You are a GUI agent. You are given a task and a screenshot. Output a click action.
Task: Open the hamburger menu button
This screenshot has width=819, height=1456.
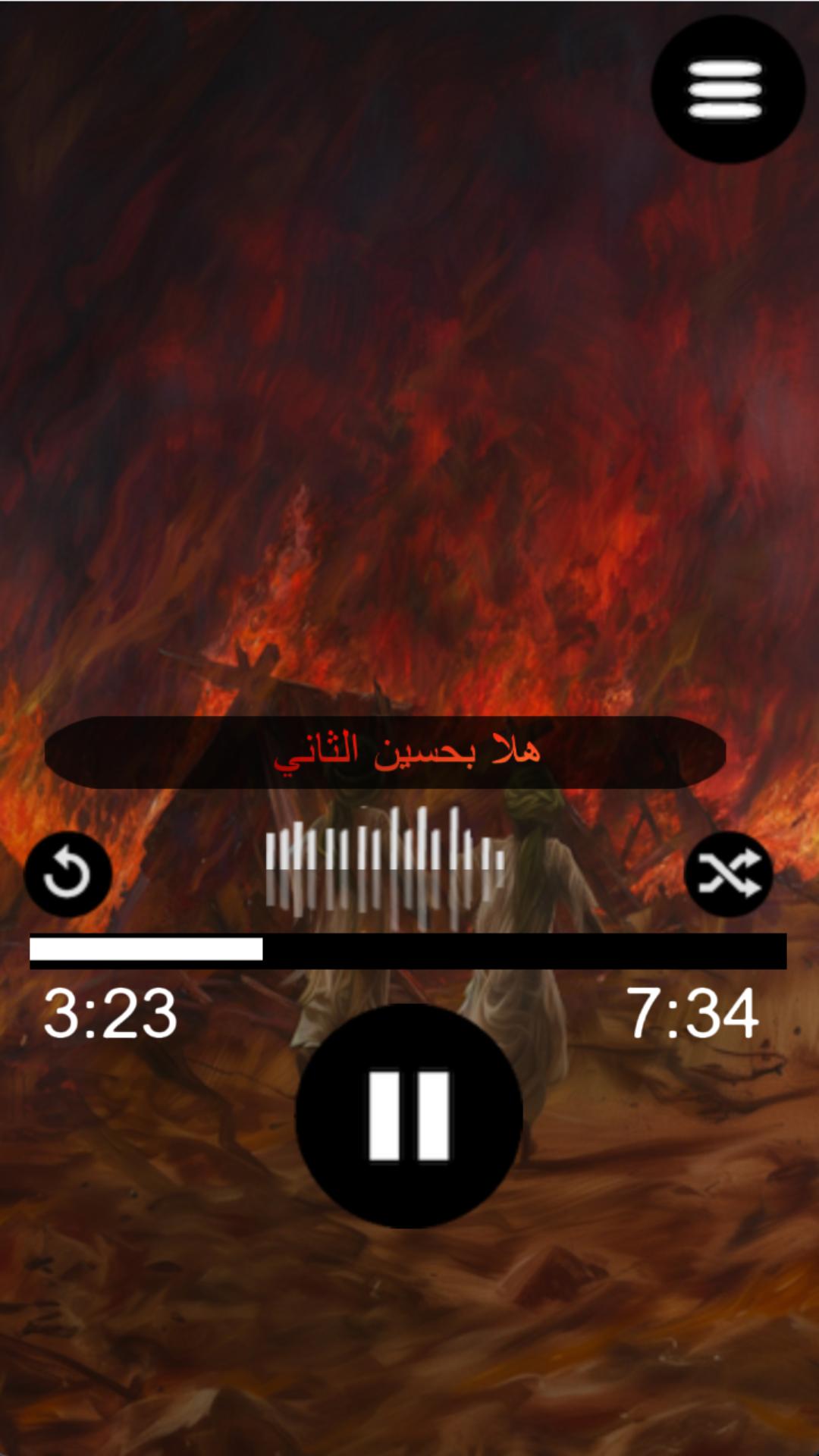[727, 89]
